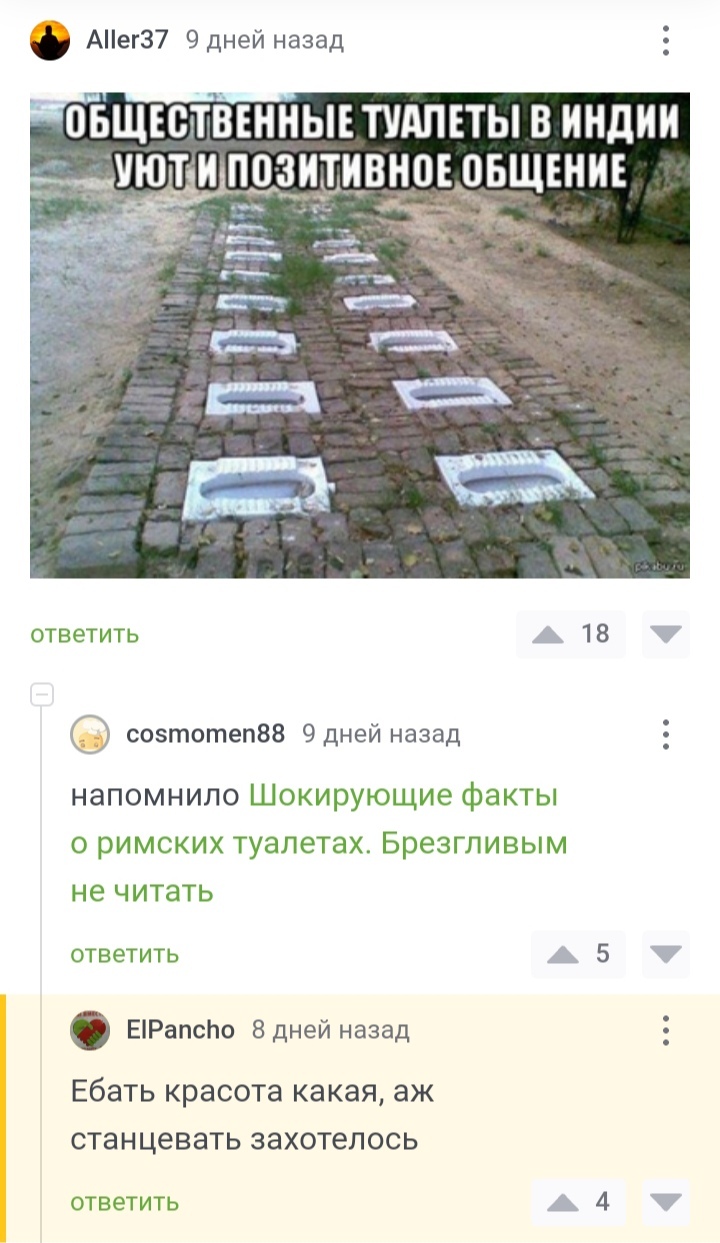The width and height of the screenshot is (720, 1243).
Task: Downvote cosmomen88's comment
Action: click(665, 954)
